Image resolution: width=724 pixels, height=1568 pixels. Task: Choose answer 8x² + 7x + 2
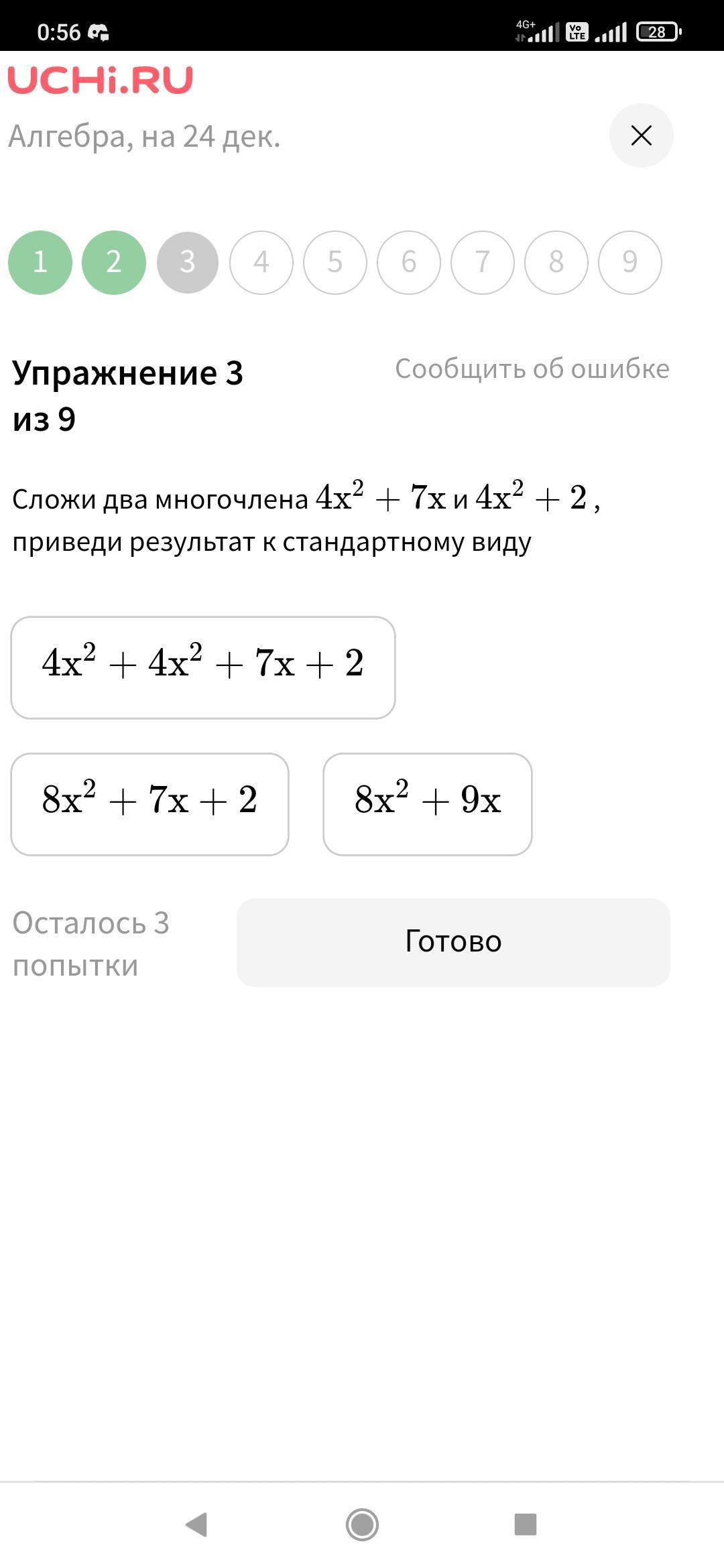pyautogui.click(x=149, y=804)
